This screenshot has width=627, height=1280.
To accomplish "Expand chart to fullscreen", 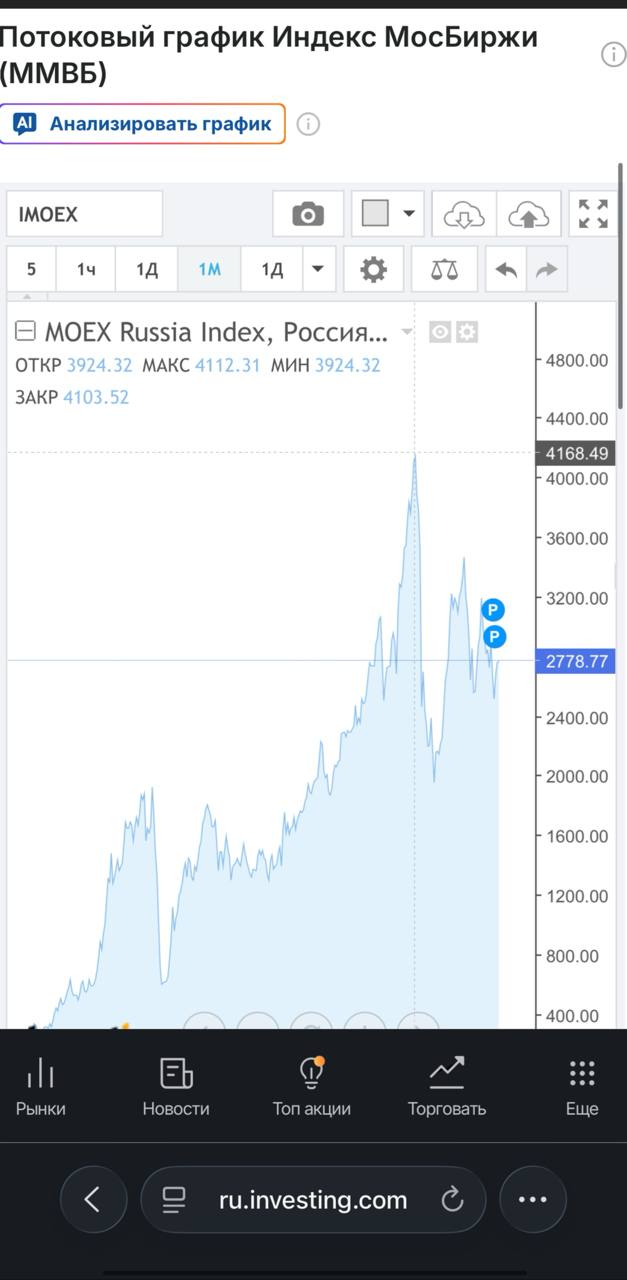I will [x=593, y=214].
